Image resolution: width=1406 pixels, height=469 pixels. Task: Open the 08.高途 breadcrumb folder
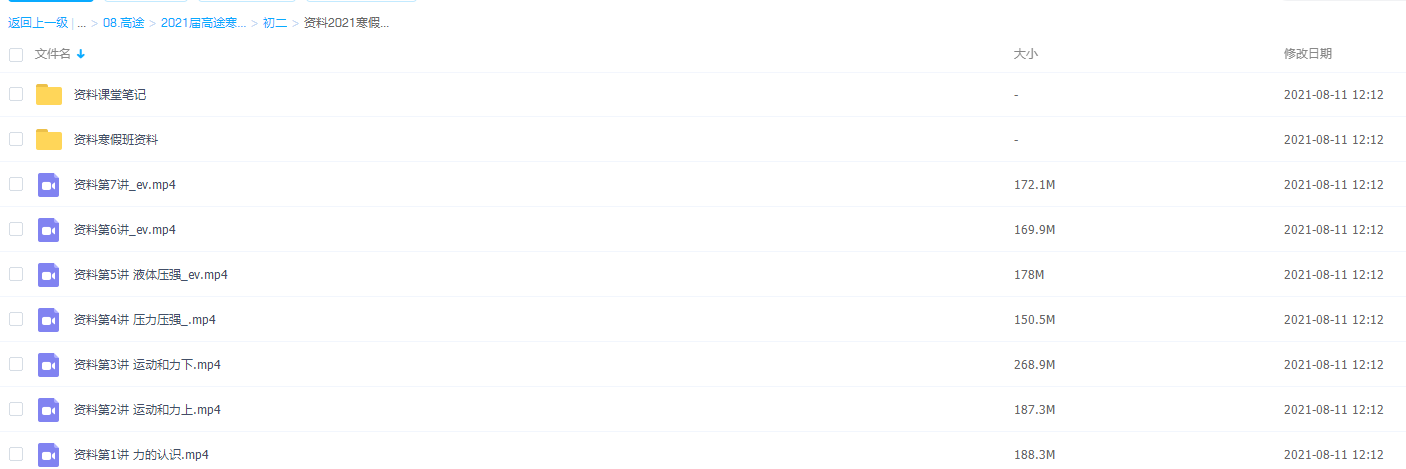[x=124, y=23]
